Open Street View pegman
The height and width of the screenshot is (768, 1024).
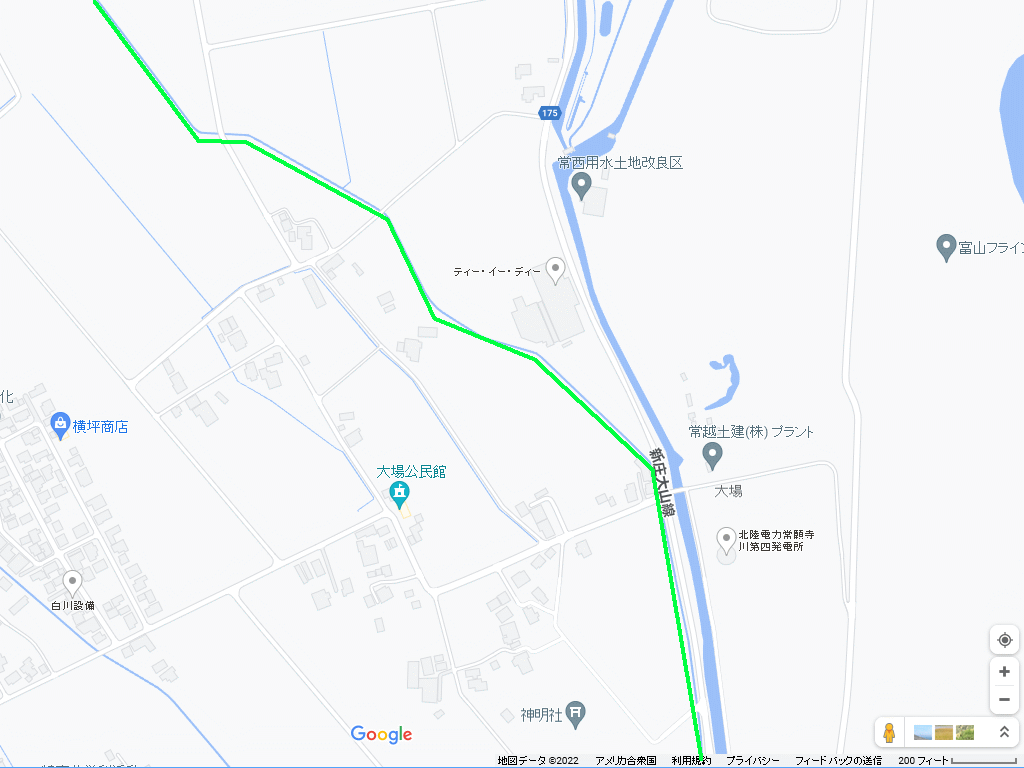click(888, 732)
